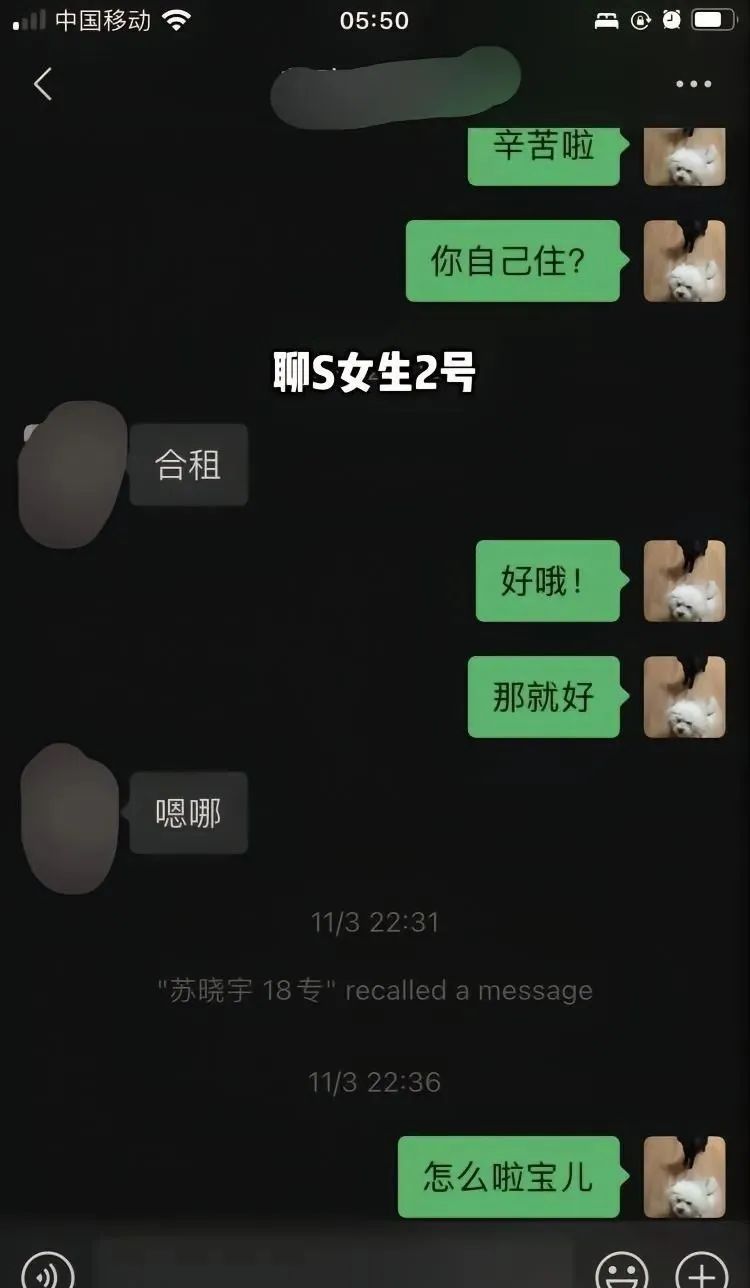Viewport: 750px width, 1288px height.
Task: Switch to voice message input
Action: 47,1272
